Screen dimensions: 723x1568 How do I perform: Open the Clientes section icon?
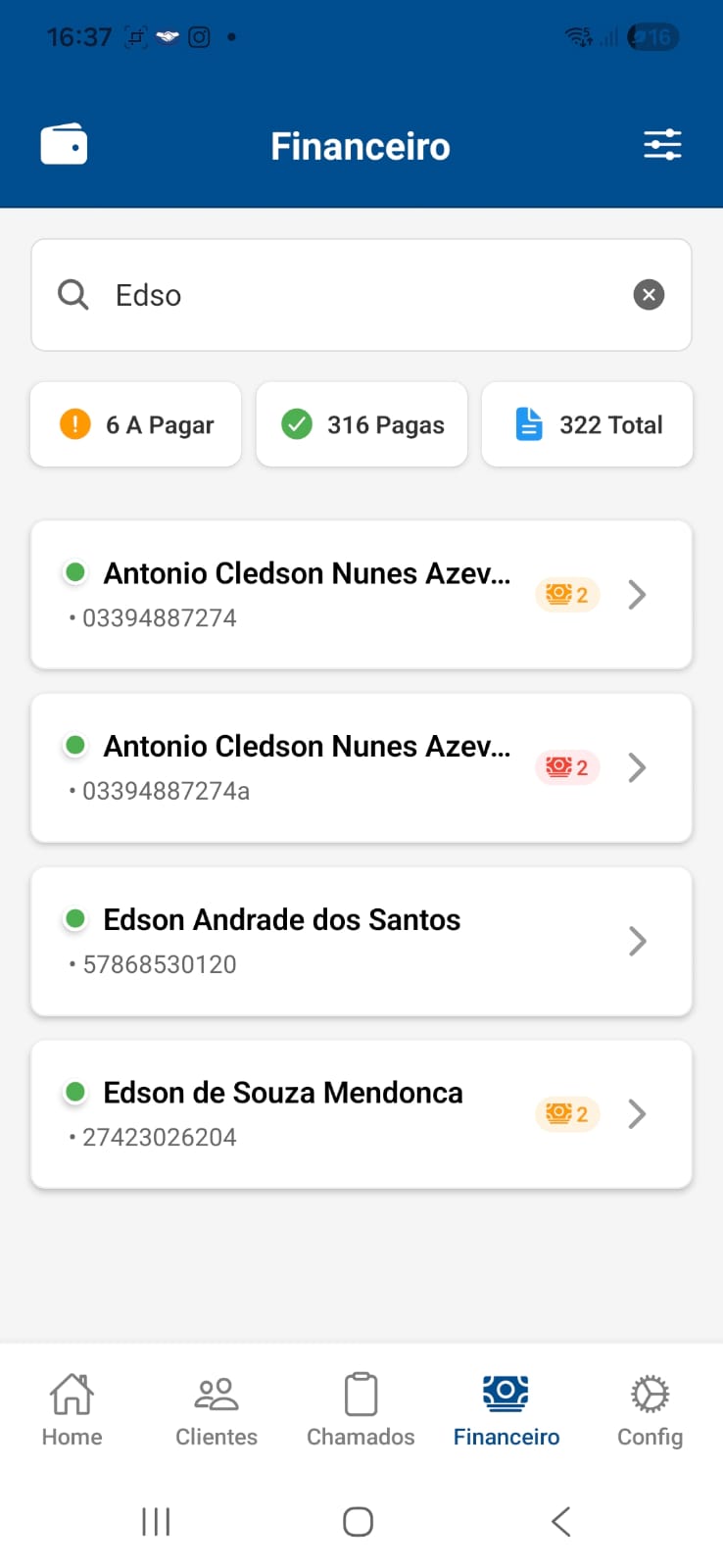216,1392
